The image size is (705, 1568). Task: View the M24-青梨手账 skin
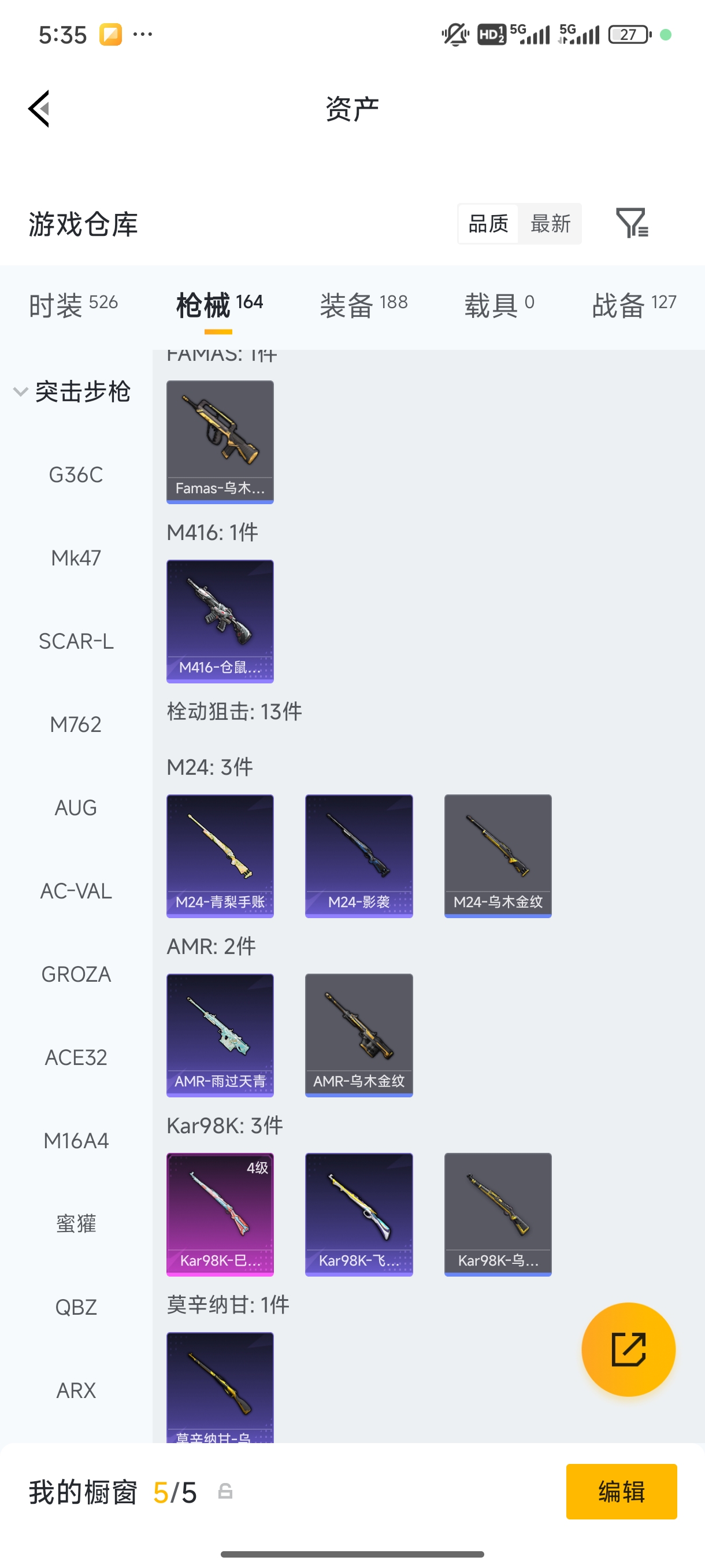click(x=220, y=856)
